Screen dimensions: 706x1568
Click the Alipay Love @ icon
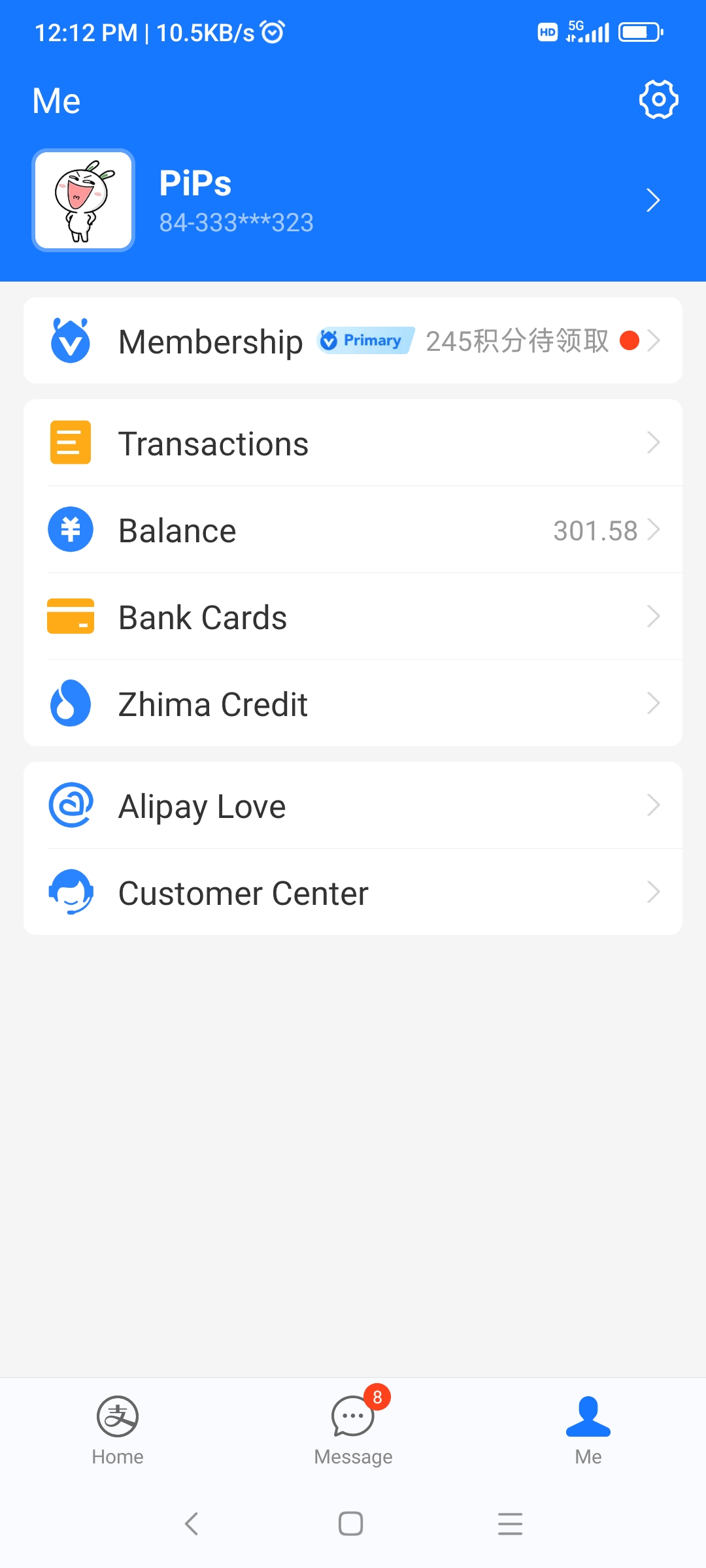[70, 805]
